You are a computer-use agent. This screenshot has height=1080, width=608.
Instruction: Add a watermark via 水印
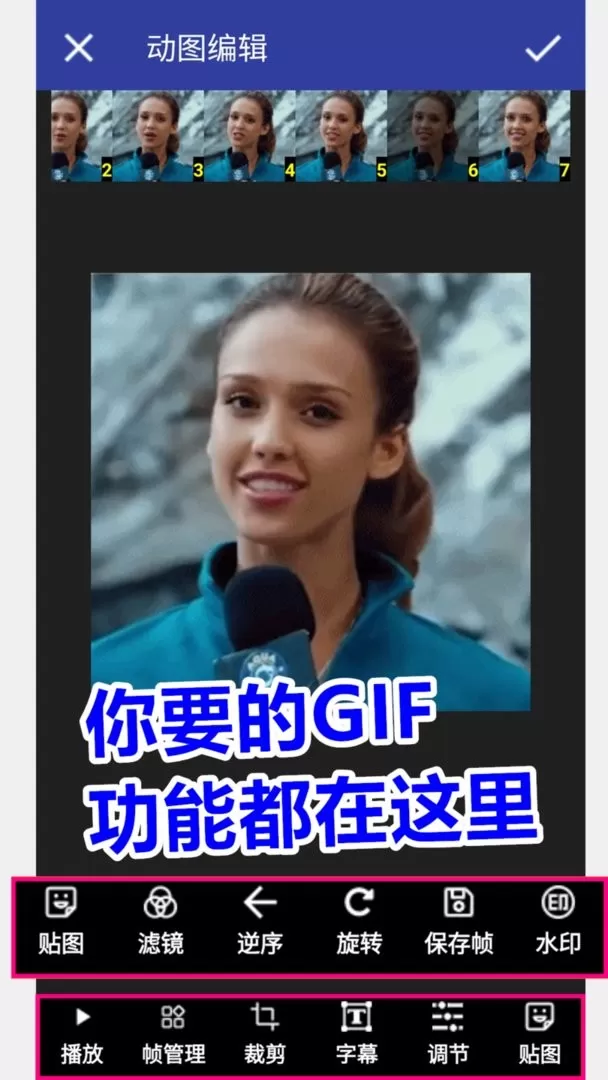point(558,921)
